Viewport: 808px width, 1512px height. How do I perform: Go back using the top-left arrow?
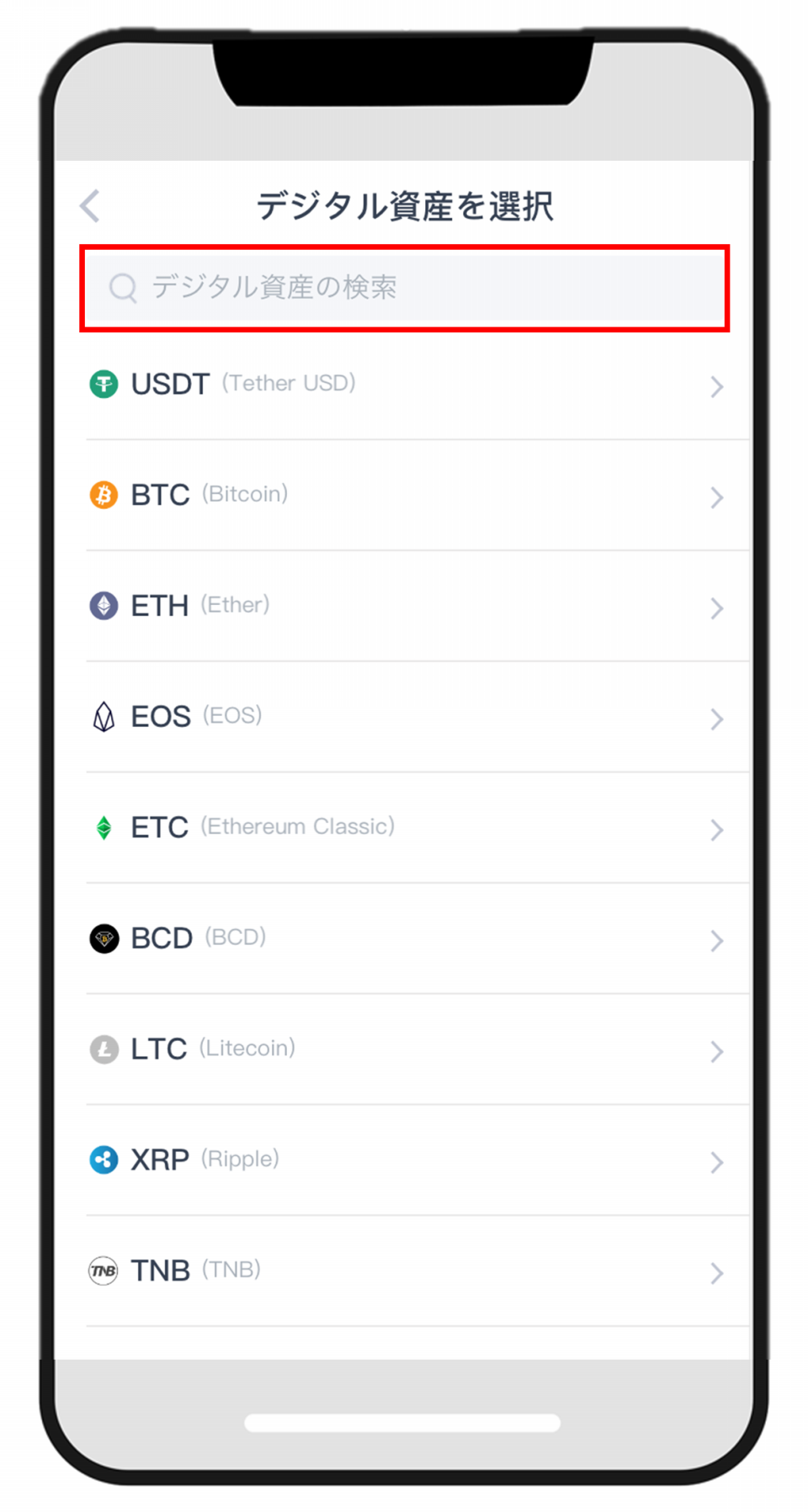(90, 205)
